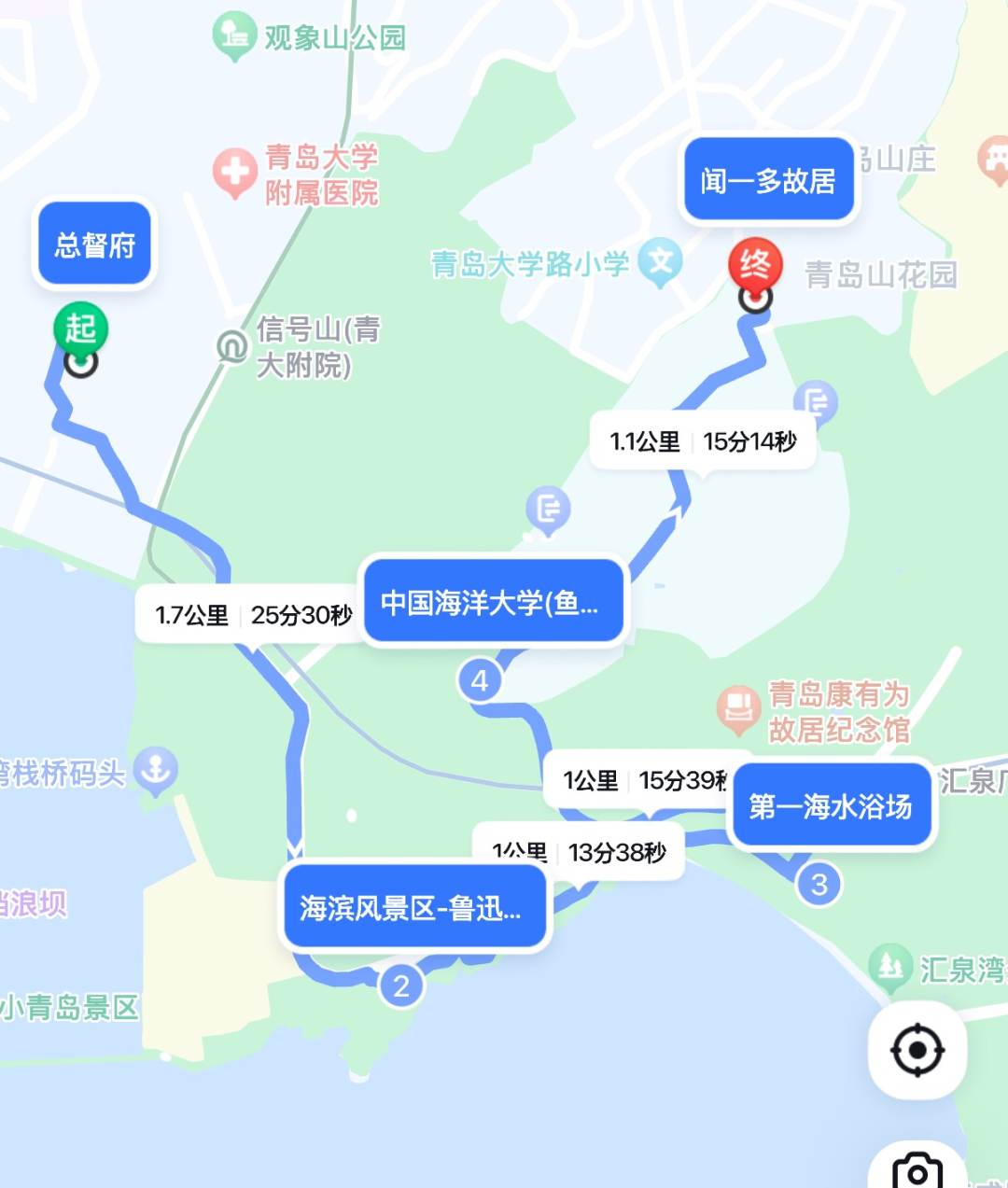Open 栈桥码头 anchor marker
The image size is (1008, 1188).
155,771
